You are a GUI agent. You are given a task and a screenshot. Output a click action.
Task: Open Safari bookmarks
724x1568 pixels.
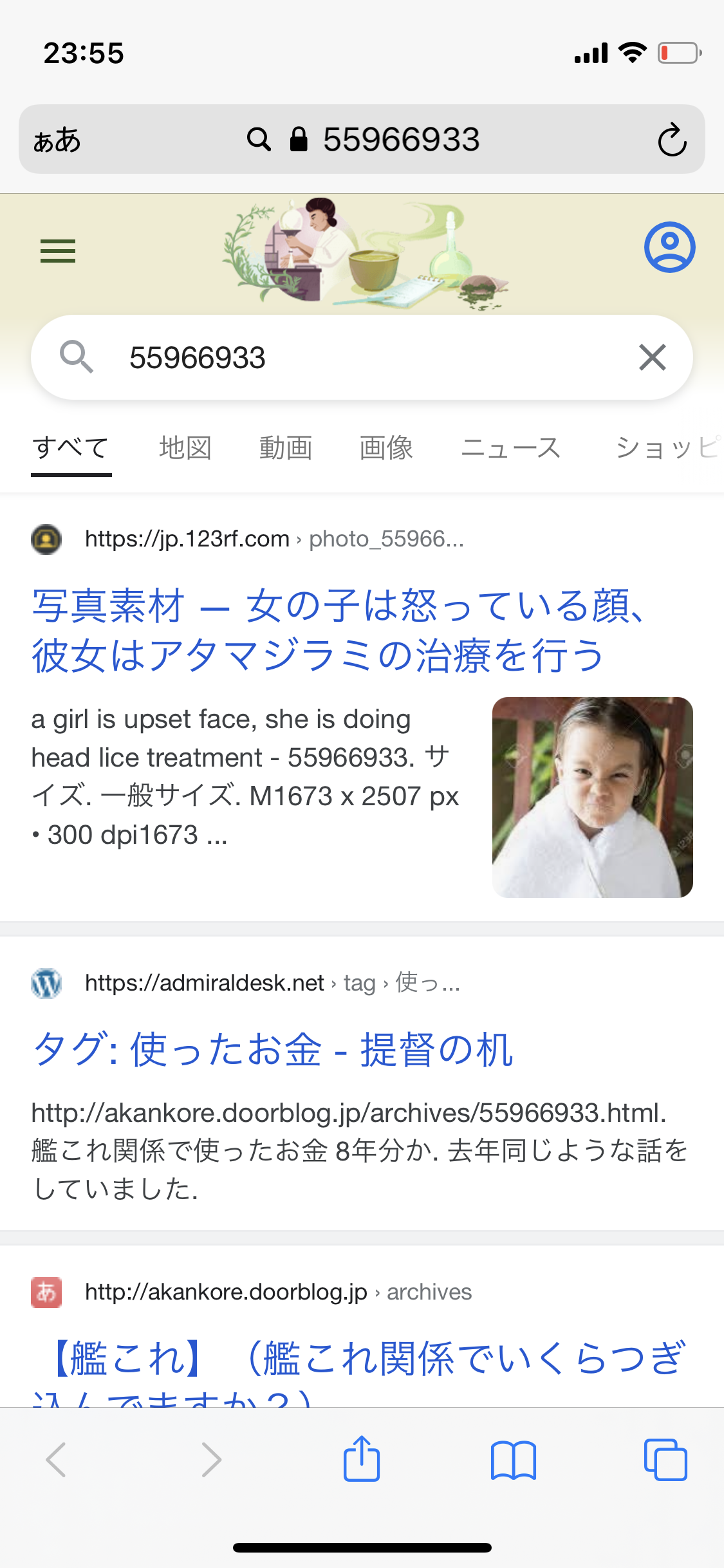pos(513,1460)
